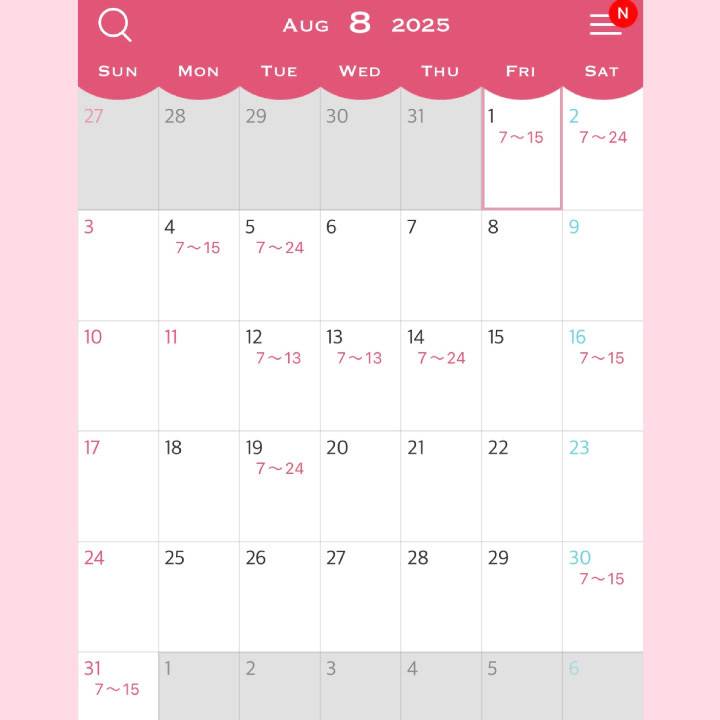Select Saturday August 30 cell
The image size is (720, 720).
[602, 596]
